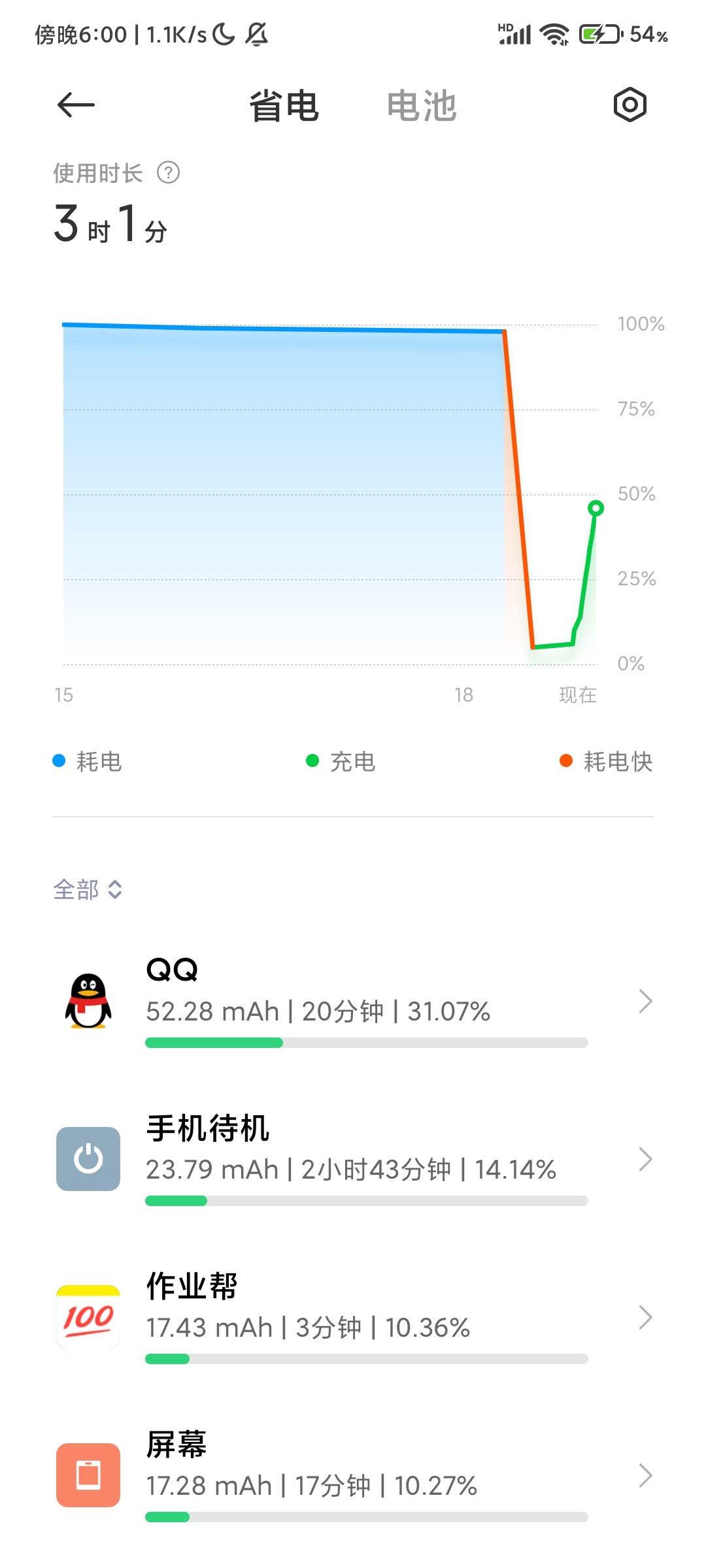Tap the help icon beside 使用时长
Screen dimensions: 706x1568
click(168, 173)
